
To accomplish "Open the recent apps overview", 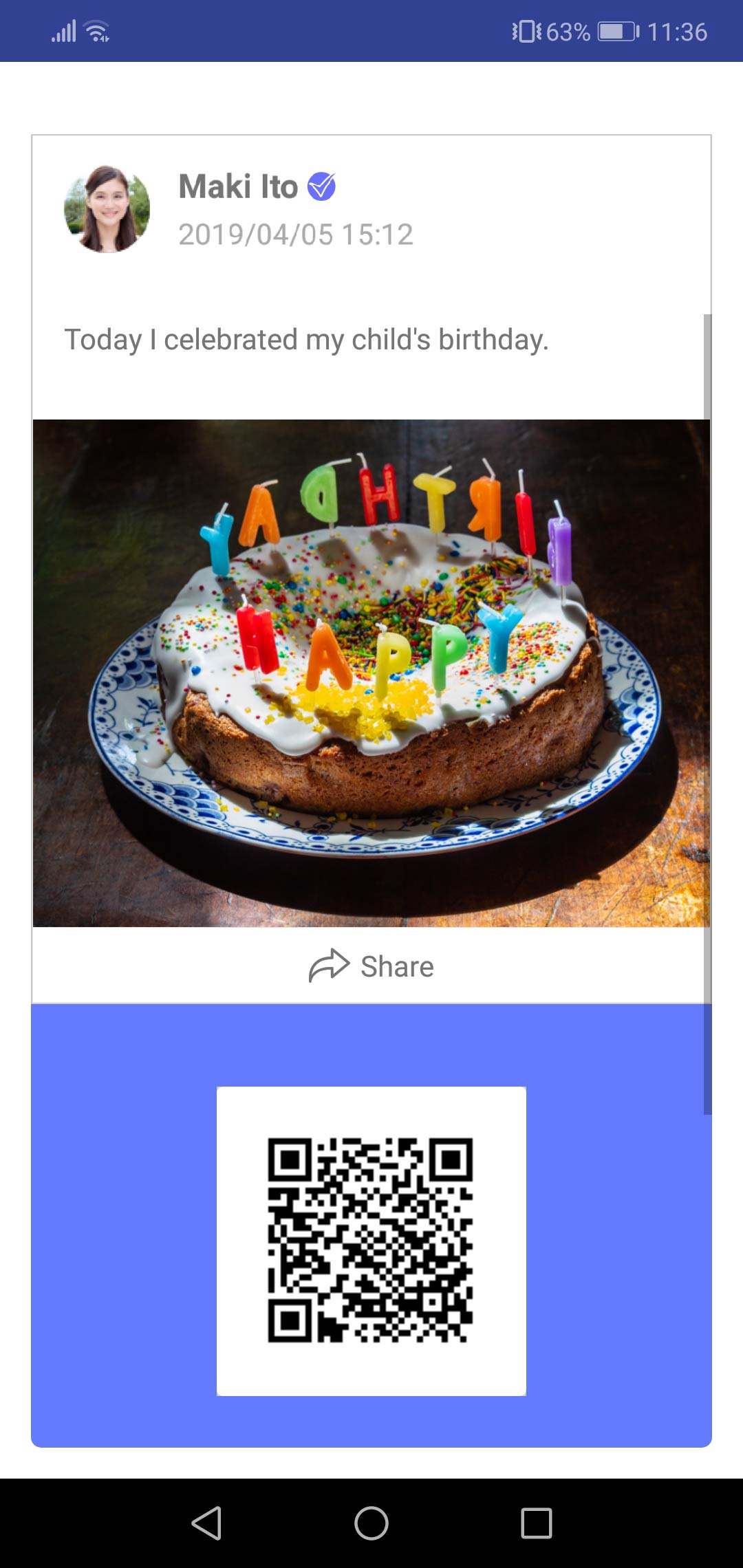I will 536,1523.
